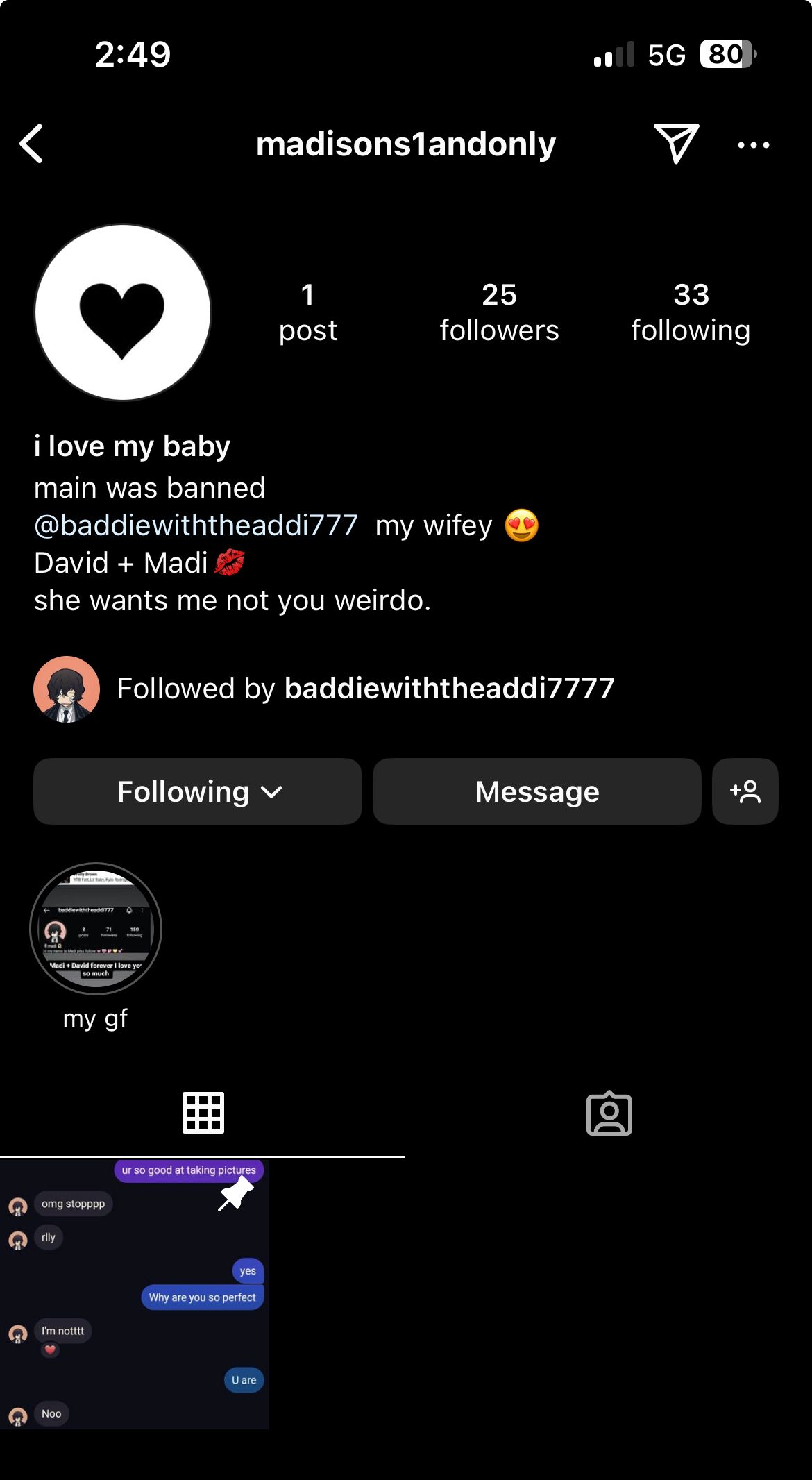View mutual followers under Followed by baddiewiththeaddi7777
Screen dimensions: 812x1480
coord(365,689)
